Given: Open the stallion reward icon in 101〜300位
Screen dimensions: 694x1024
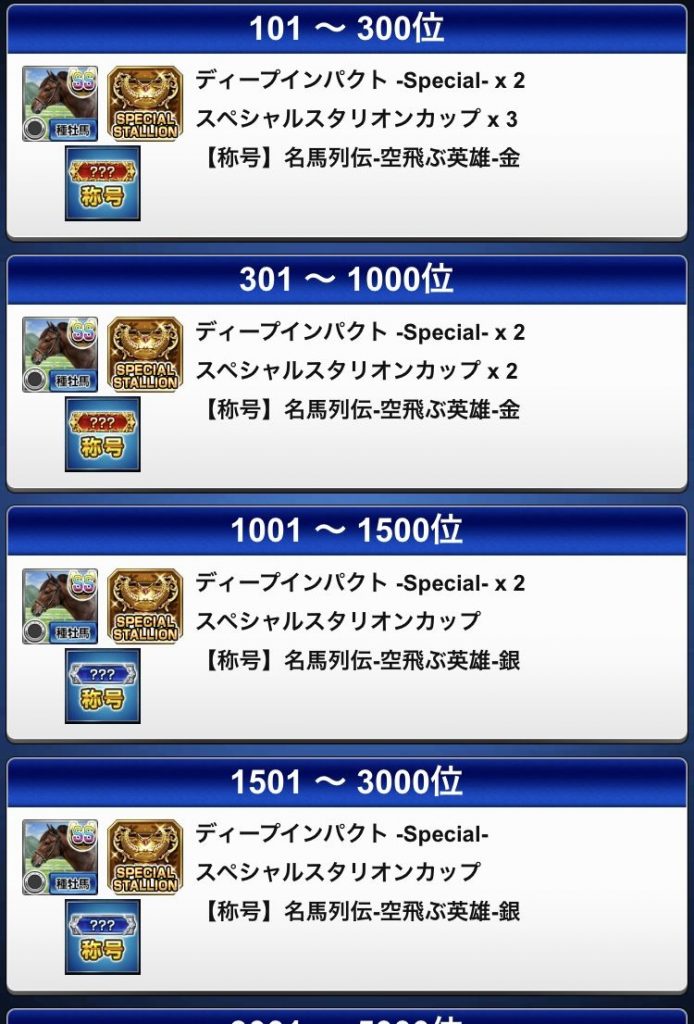Looking at the screenshot, I should (x=60, y=104).
